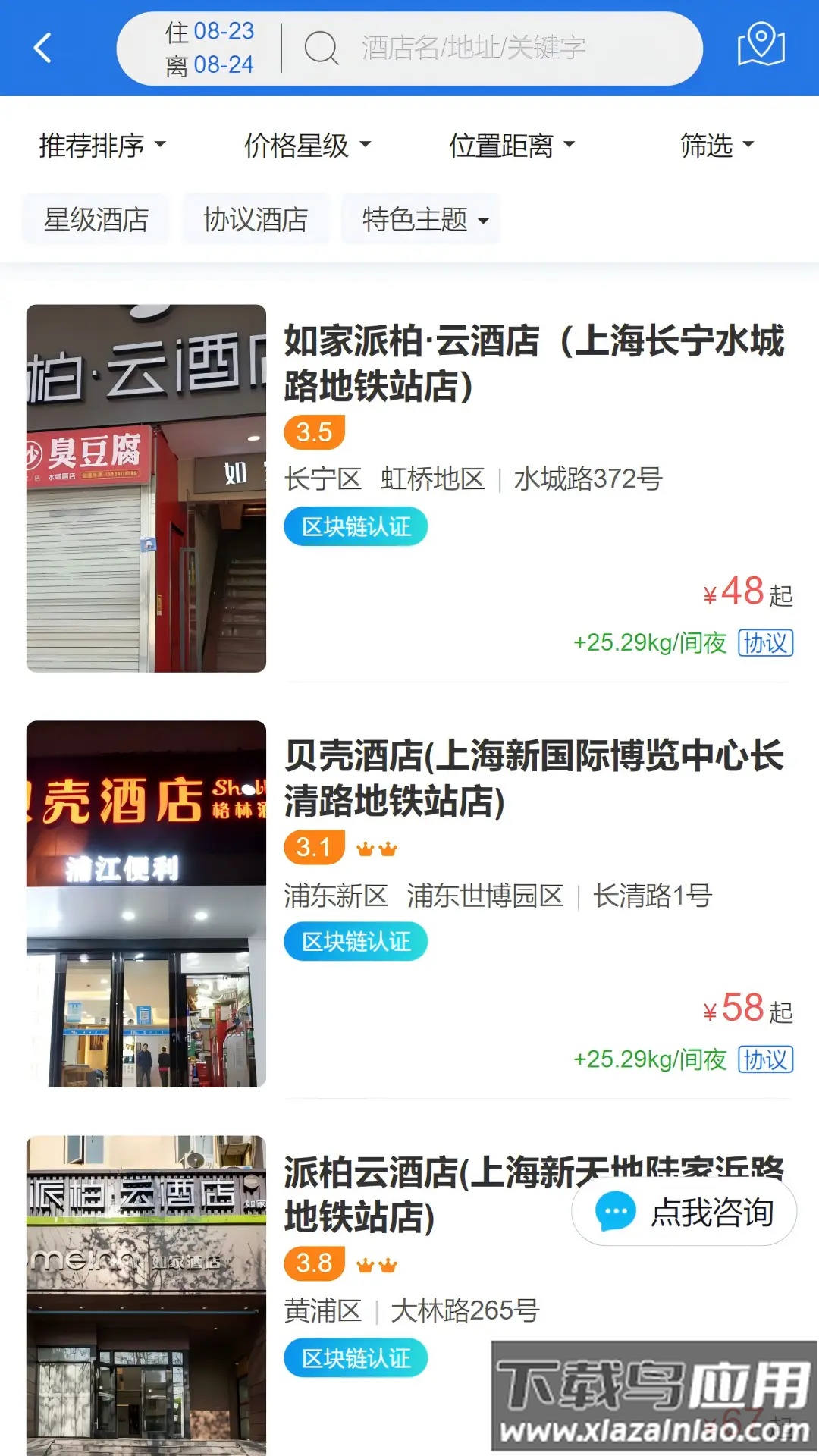Click the 区块链认证 badge on 贝壳酒店
The width and height of the screenshot is (819, 1456).
point(356,941)
